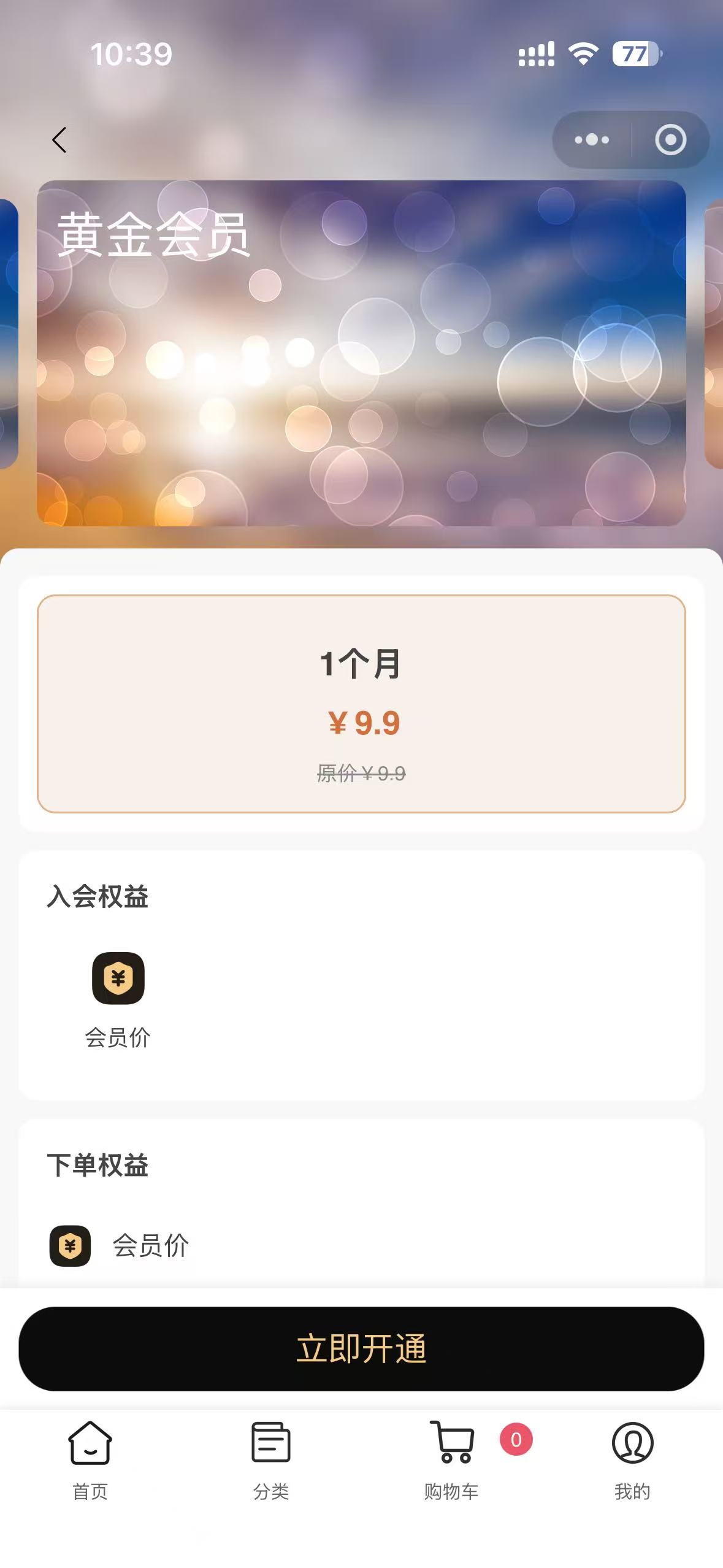Select the 1个月 ¥9.9 membership plan
This screenshot has width=723, height=1568.
click(x=361, y=704)
